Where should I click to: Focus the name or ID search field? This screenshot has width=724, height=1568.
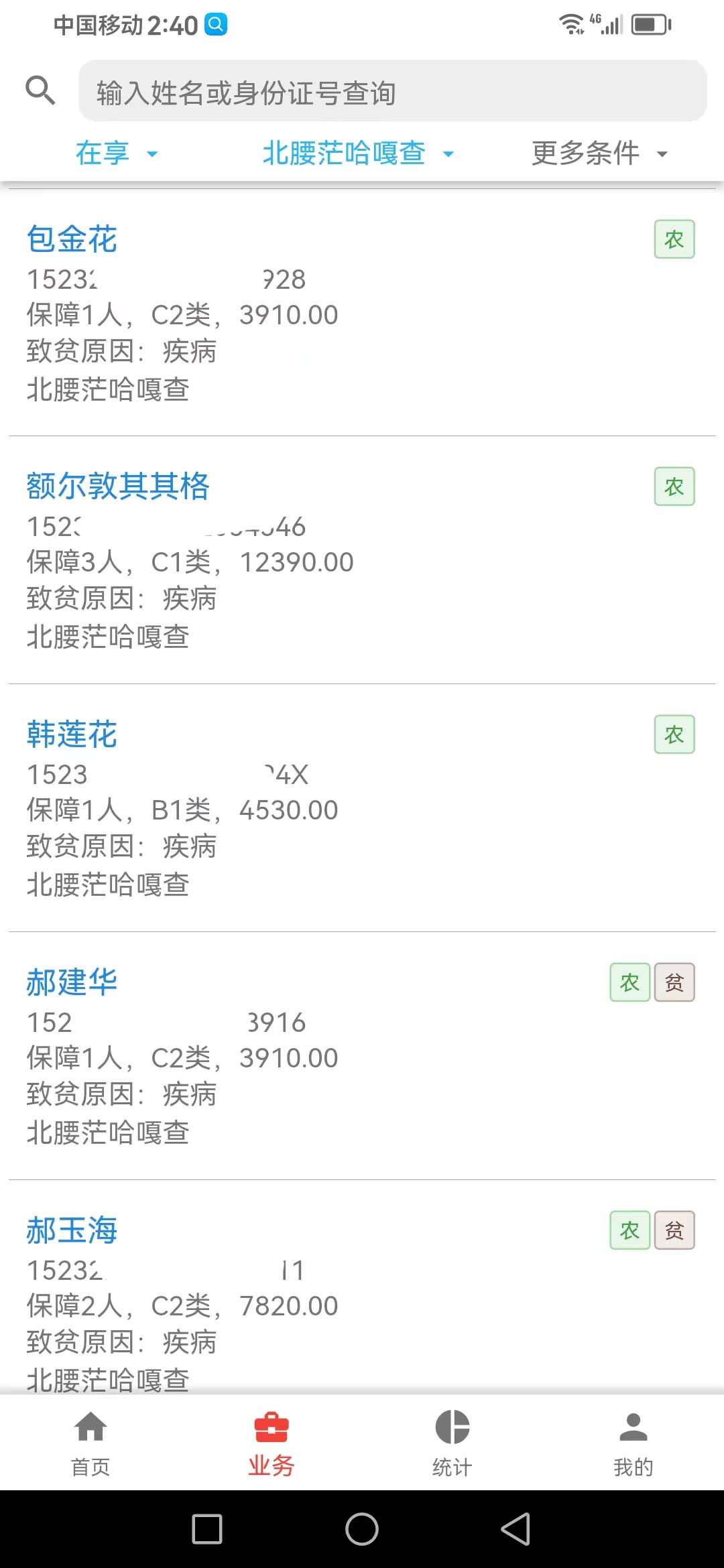393,91
